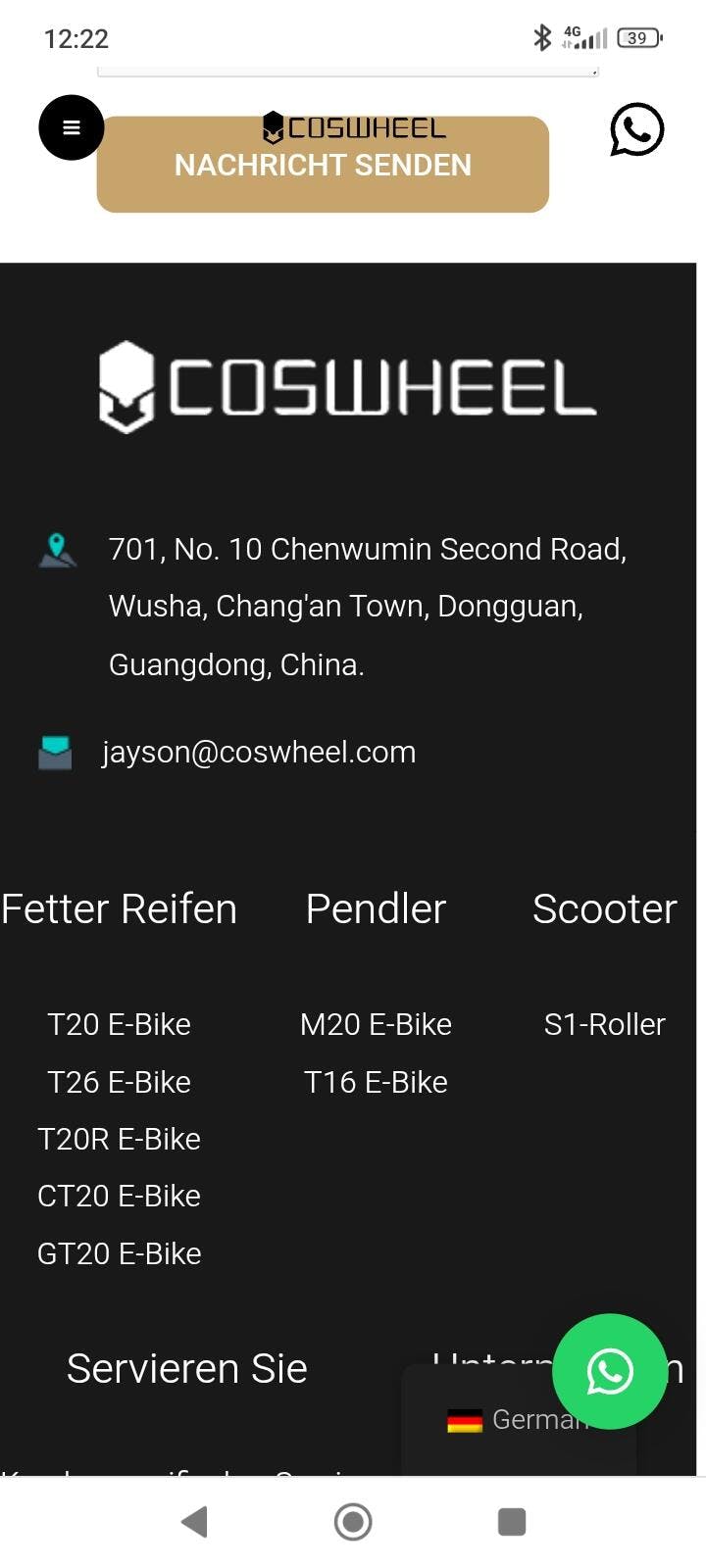Image resolution: width=706 pixels, height=1568 pixels.
Task: Select the T20R E-Bike link
Action: 119,1139
